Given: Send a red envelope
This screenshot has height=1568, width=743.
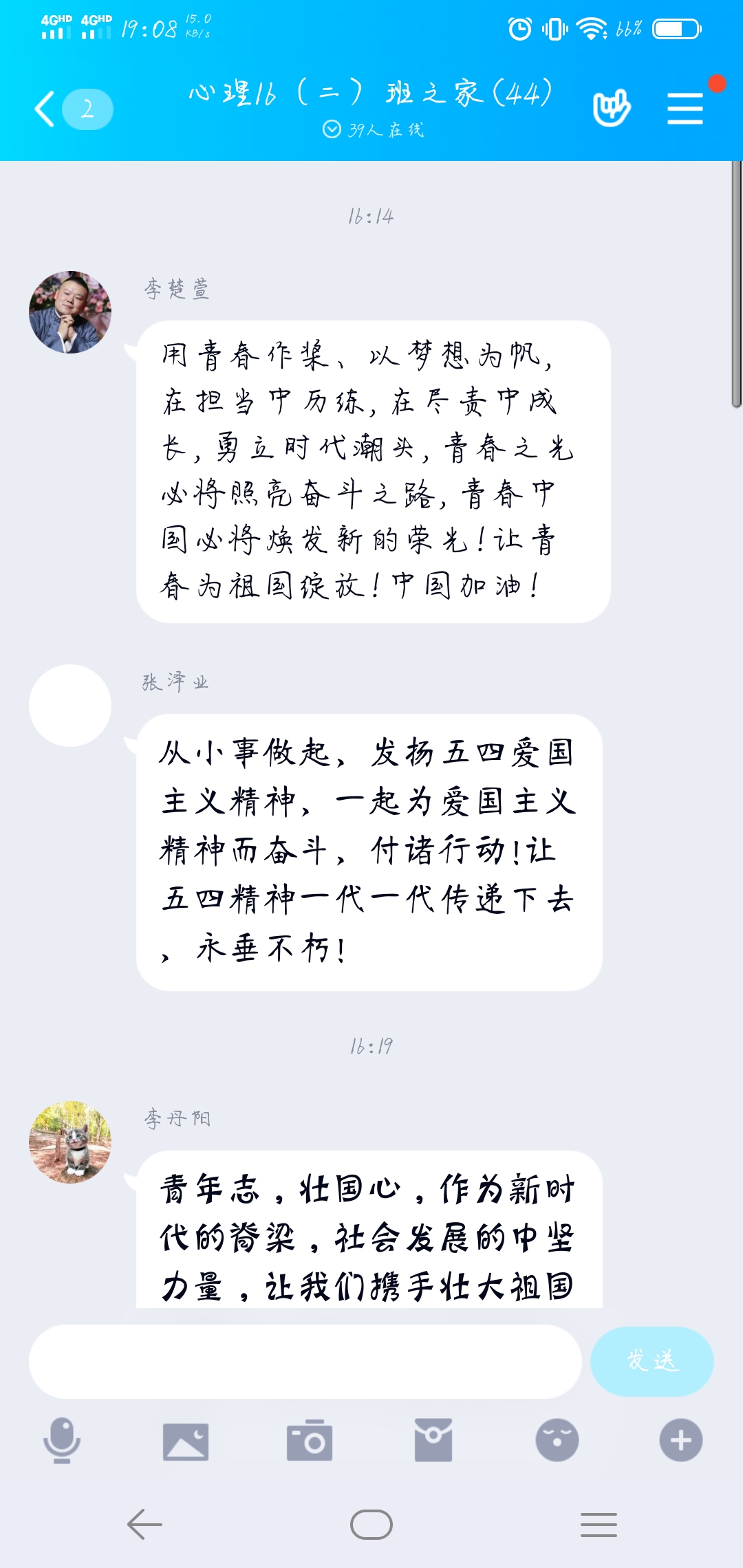Looking at the screenshot, I should click(433, 1440).
